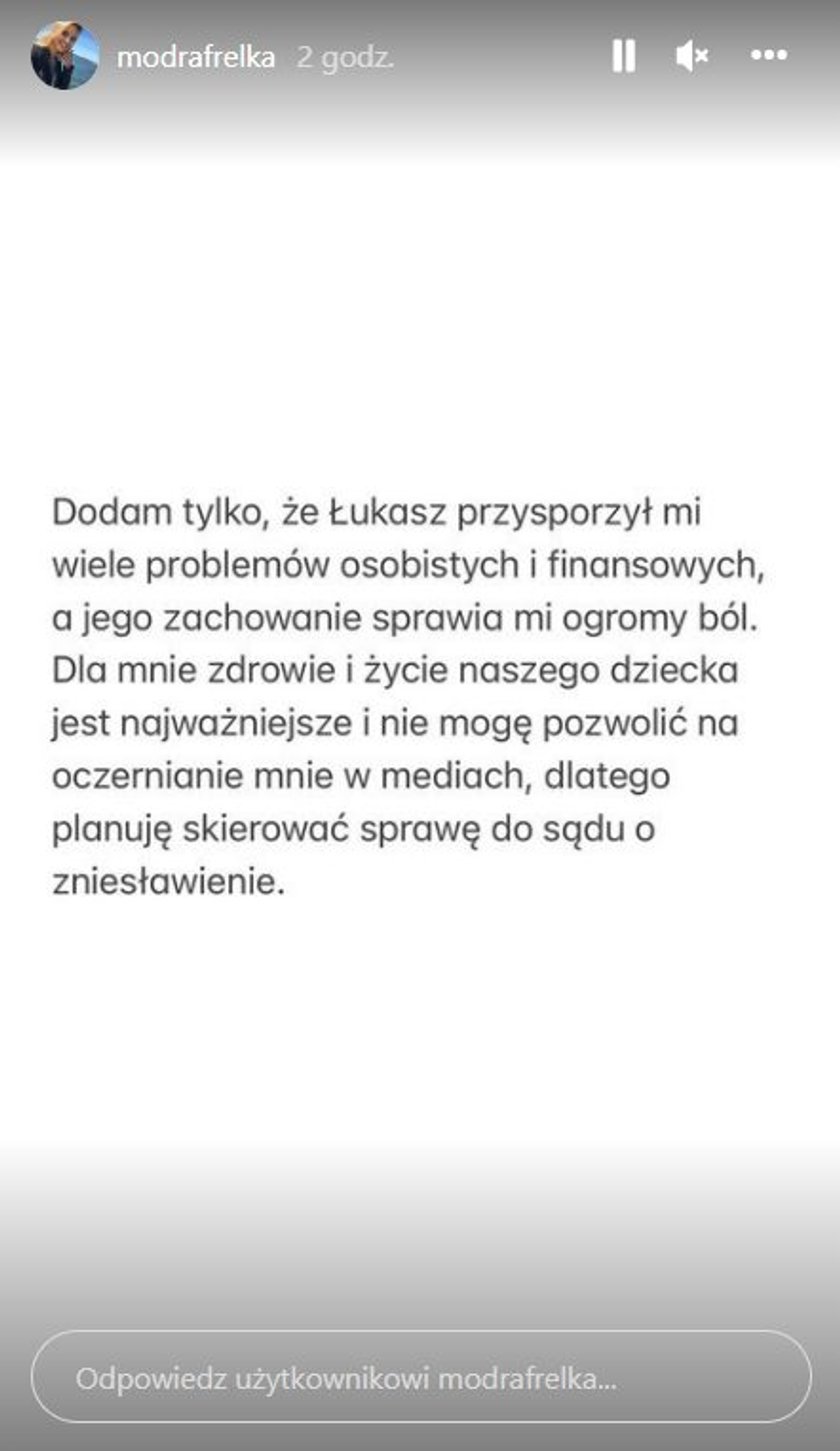Open modrafrelka's profile picture
The width and height of the screenshot is (840, 1451).
pyautogui.click(x=65, y=55)
